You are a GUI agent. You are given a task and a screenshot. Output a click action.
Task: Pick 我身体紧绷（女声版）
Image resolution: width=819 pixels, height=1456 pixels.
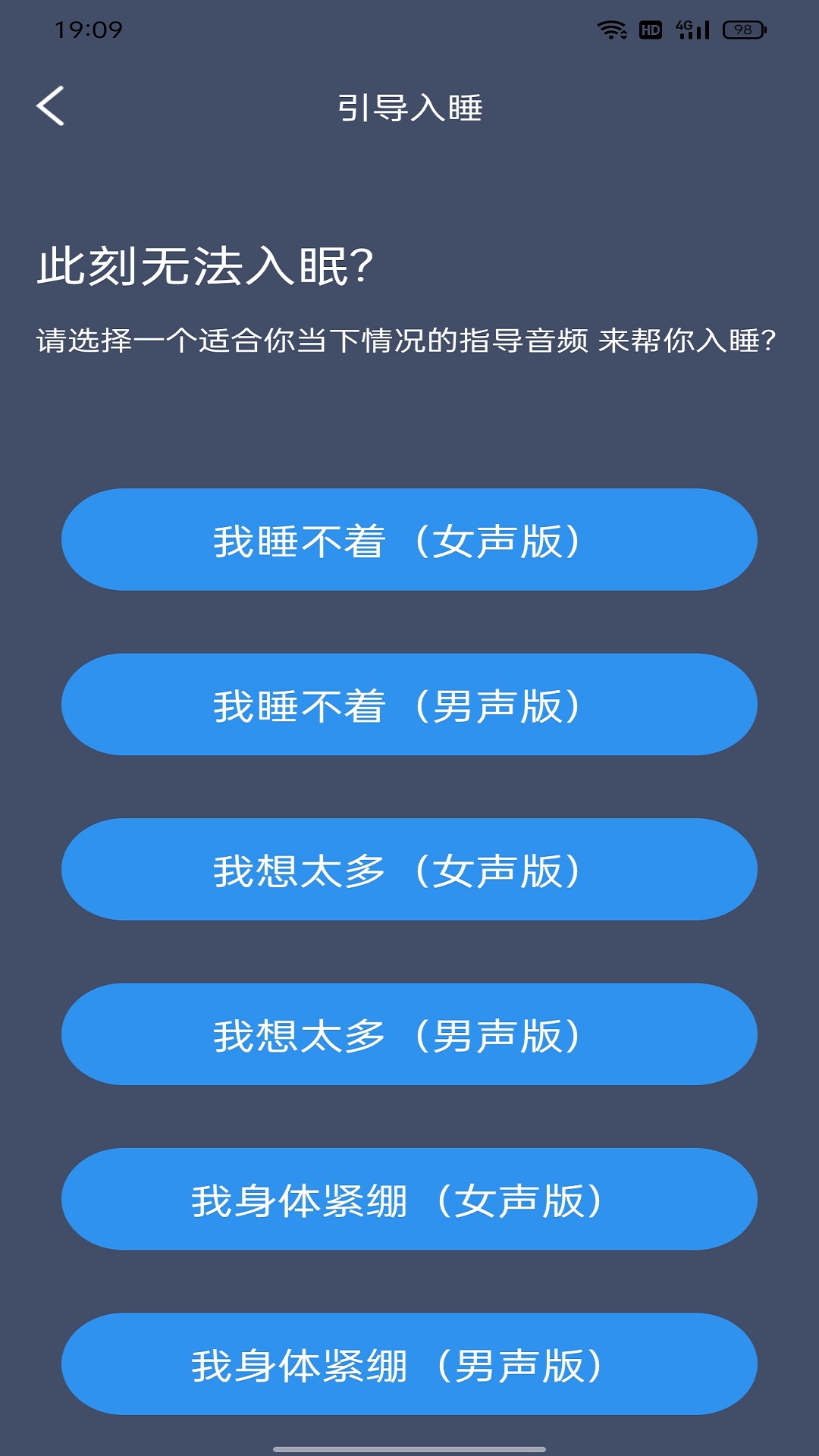(409, 1199)
